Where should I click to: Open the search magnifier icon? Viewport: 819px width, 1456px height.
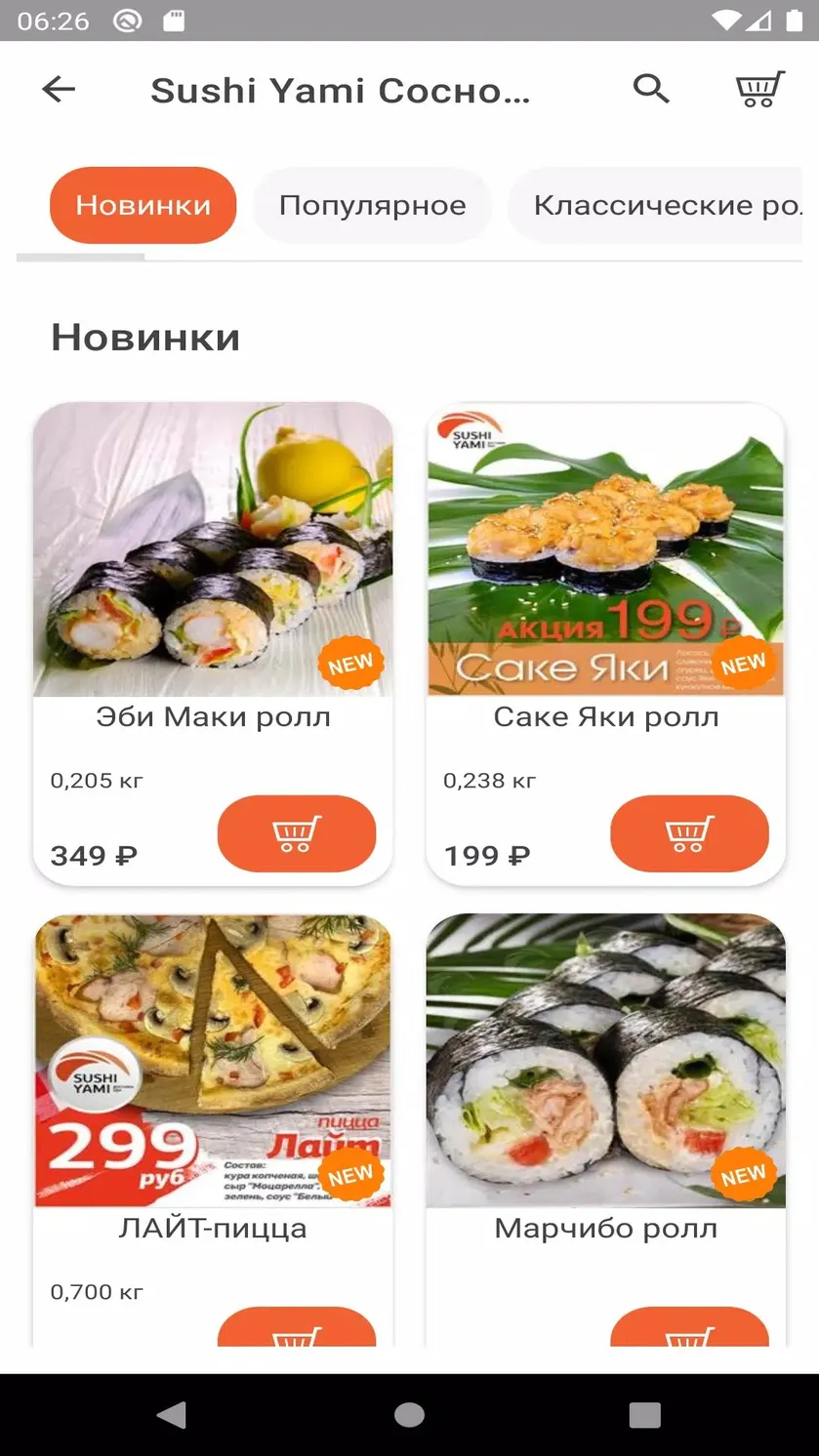(x=651, y=89)
